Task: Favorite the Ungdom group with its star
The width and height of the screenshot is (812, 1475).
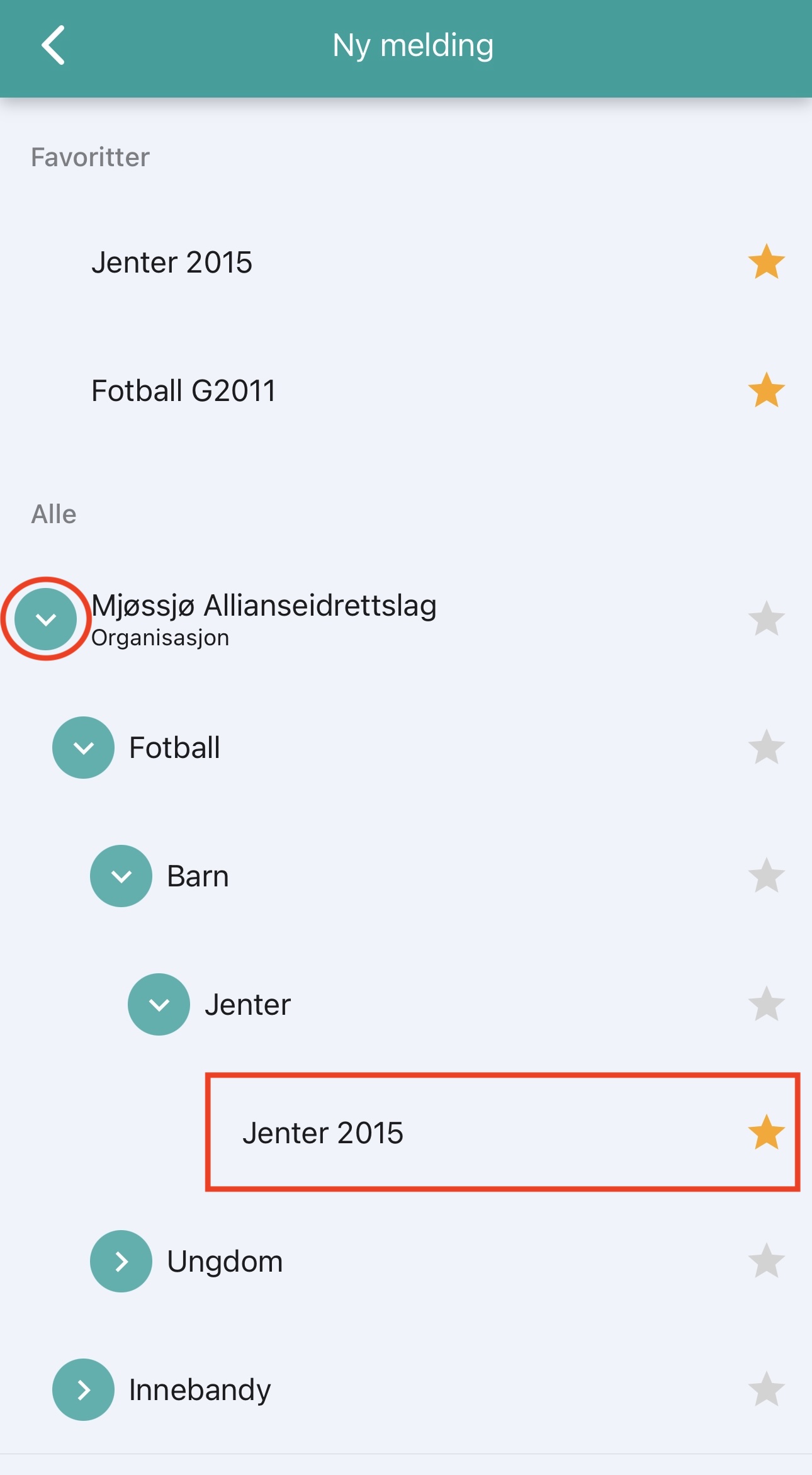Action: coord(766,1262)
